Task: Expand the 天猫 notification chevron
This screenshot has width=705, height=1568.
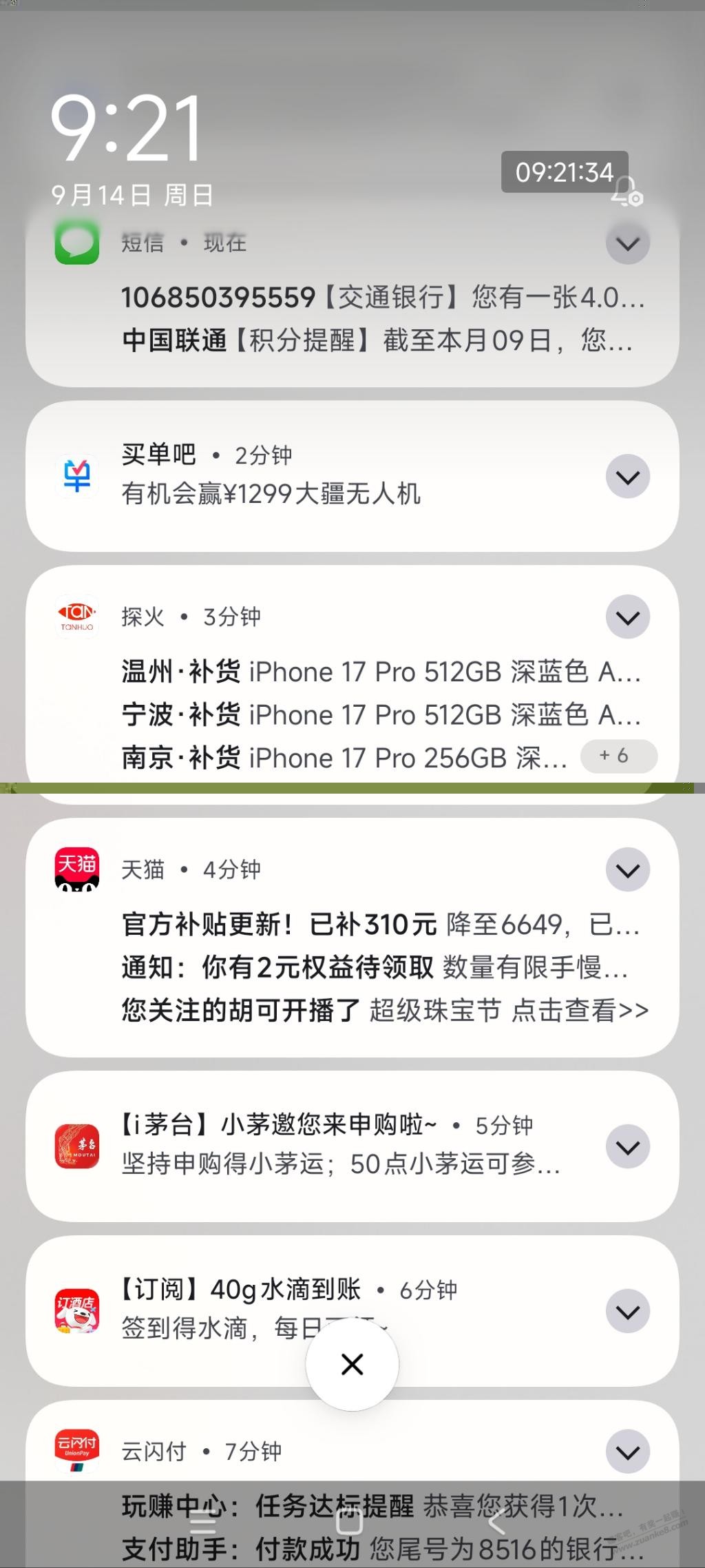Action: point(627,870)
